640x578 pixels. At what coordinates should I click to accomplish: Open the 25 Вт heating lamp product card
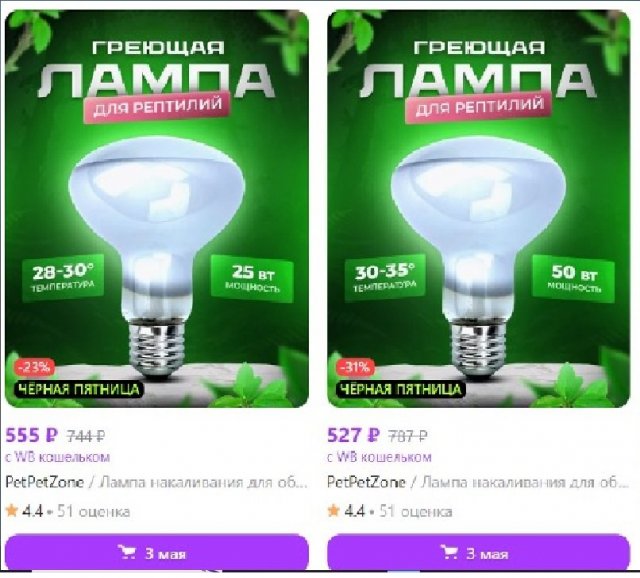point(157,210)
